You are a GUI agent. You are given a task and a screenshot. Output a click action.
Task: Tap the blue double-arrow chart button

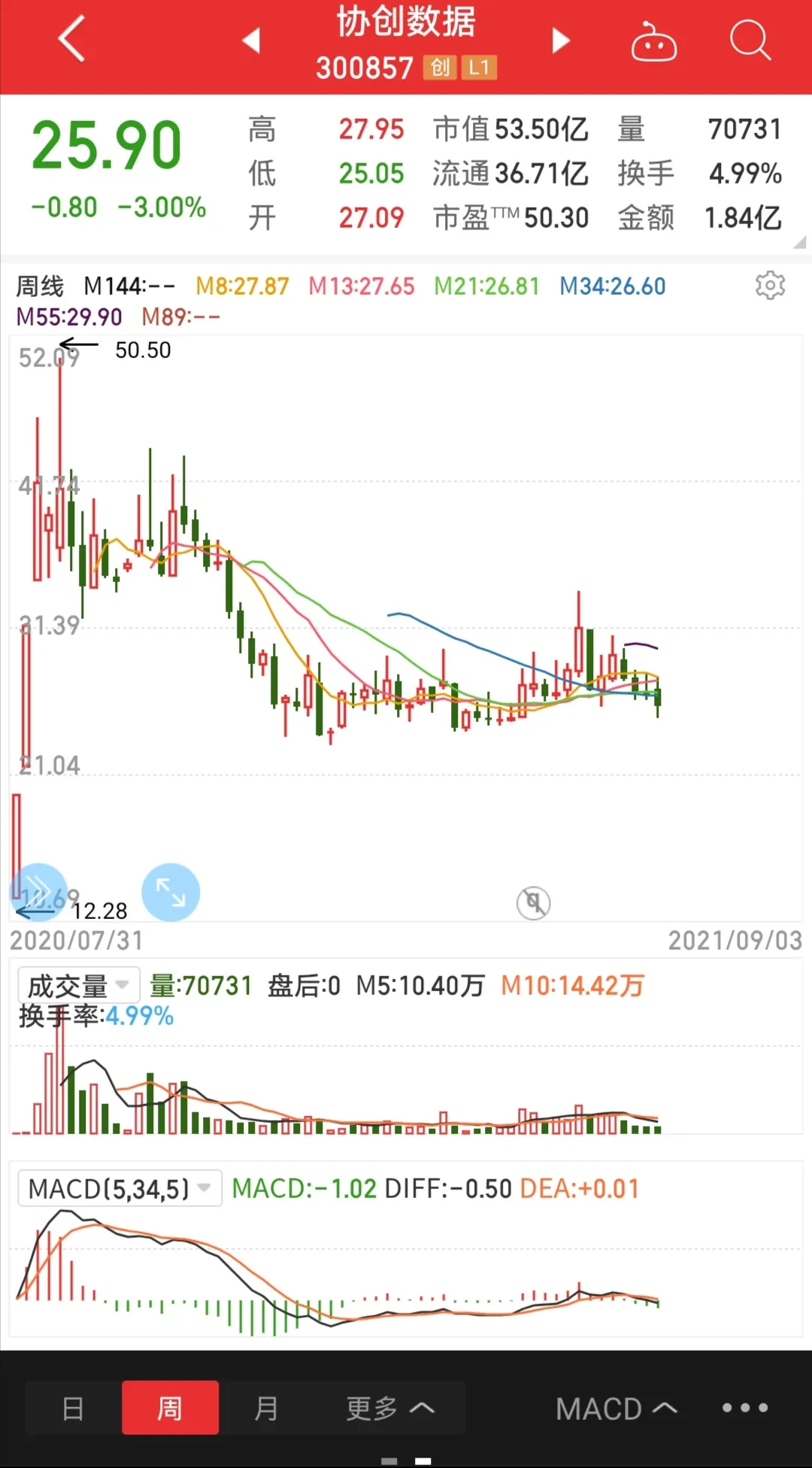pyautogui.click(x=38, y=892)
